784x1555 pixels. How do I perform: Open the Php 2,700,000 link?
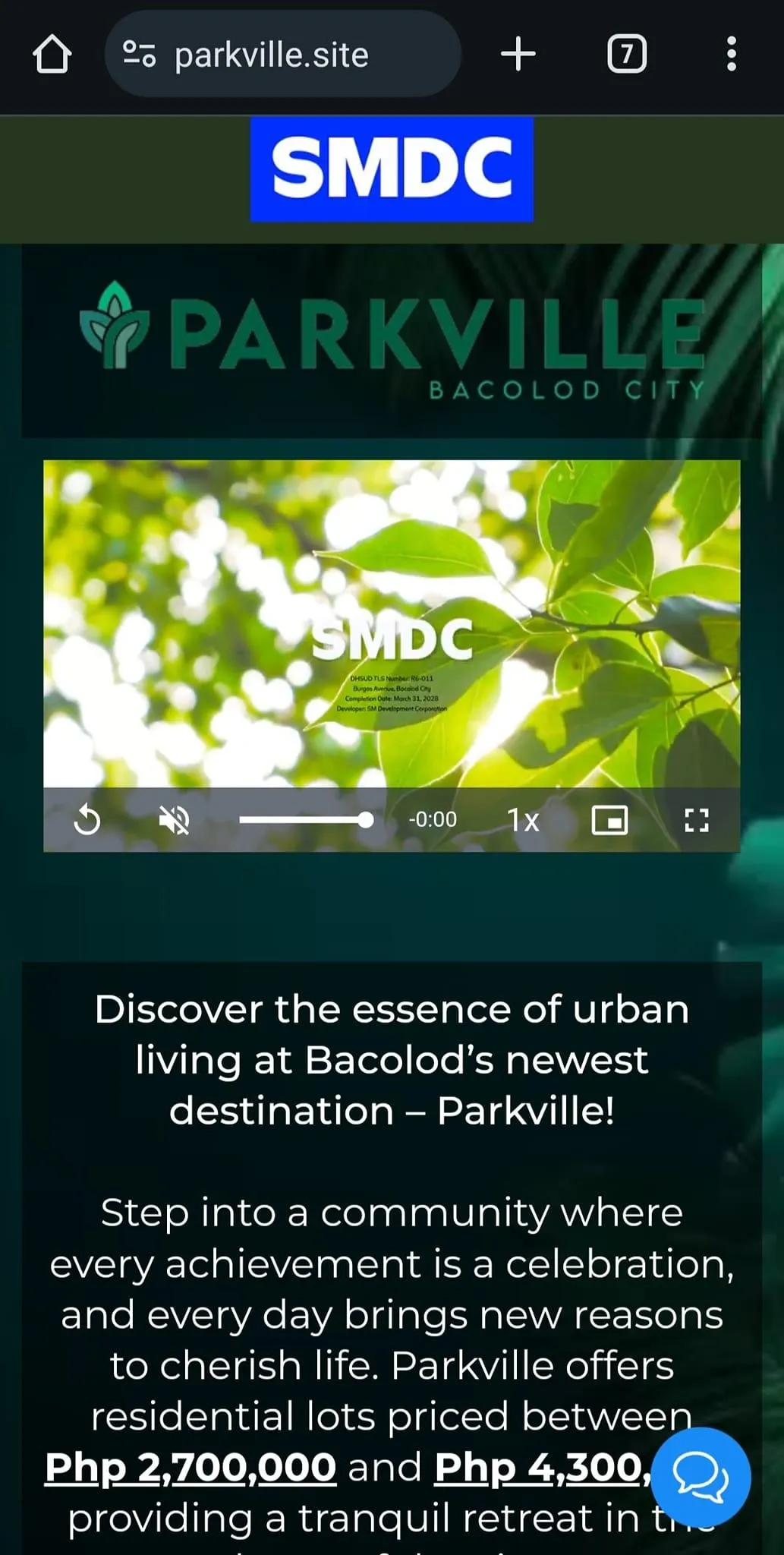pyautogui.click(x=190, y=1466)
